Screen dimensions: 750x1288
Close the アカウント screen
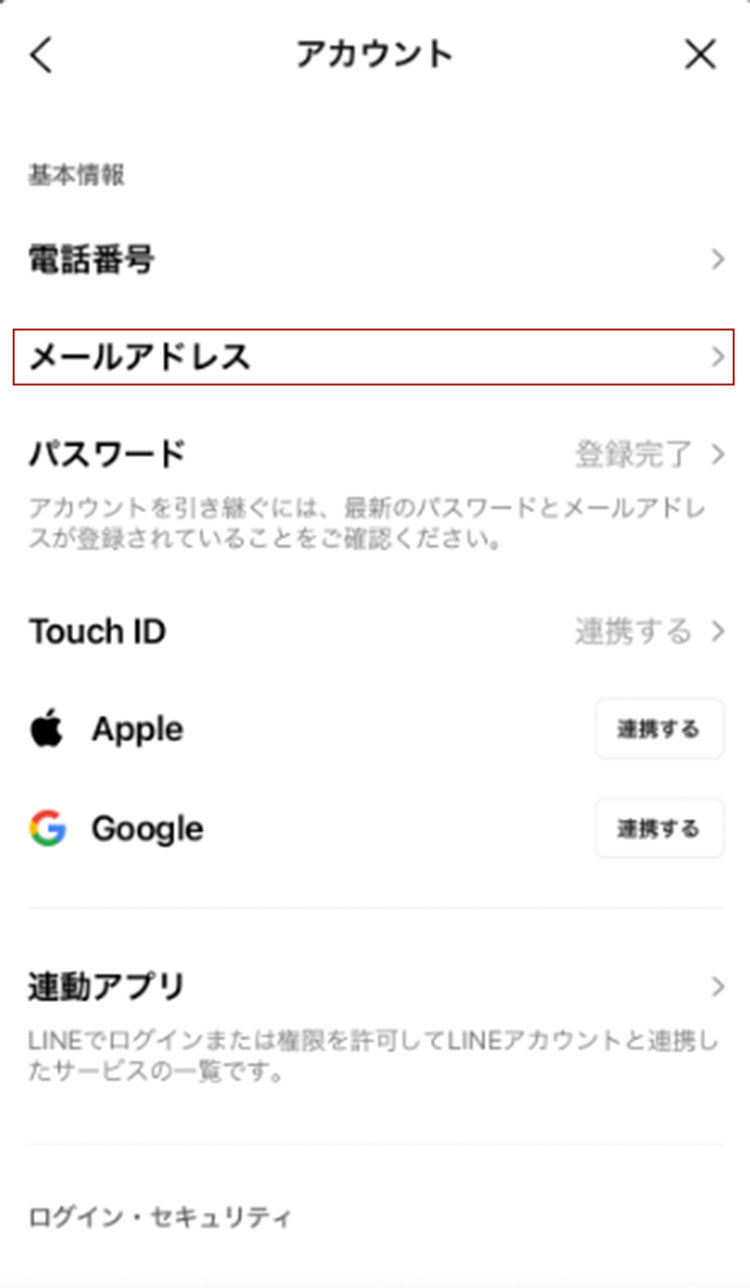click(700, 55)
